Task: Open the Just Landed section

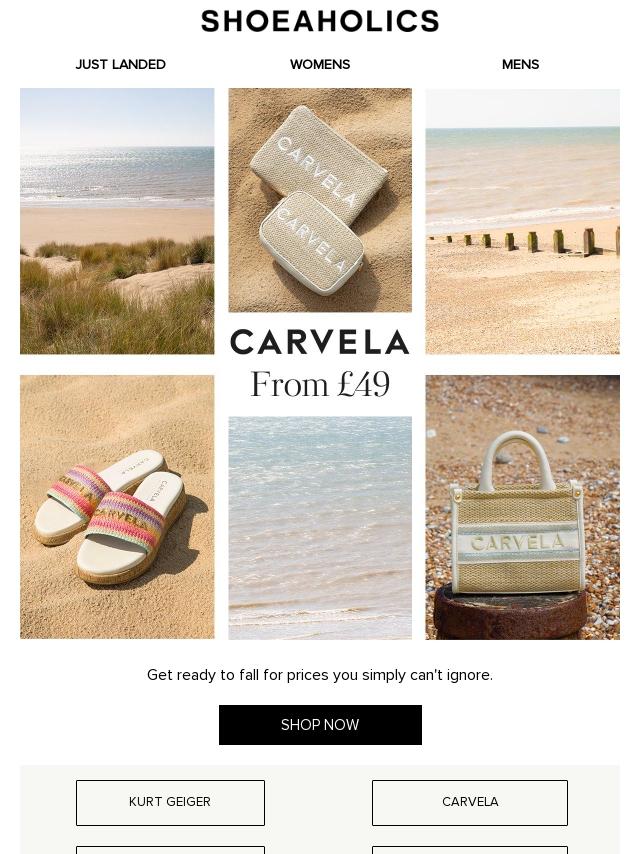Action: click(120, 65)
